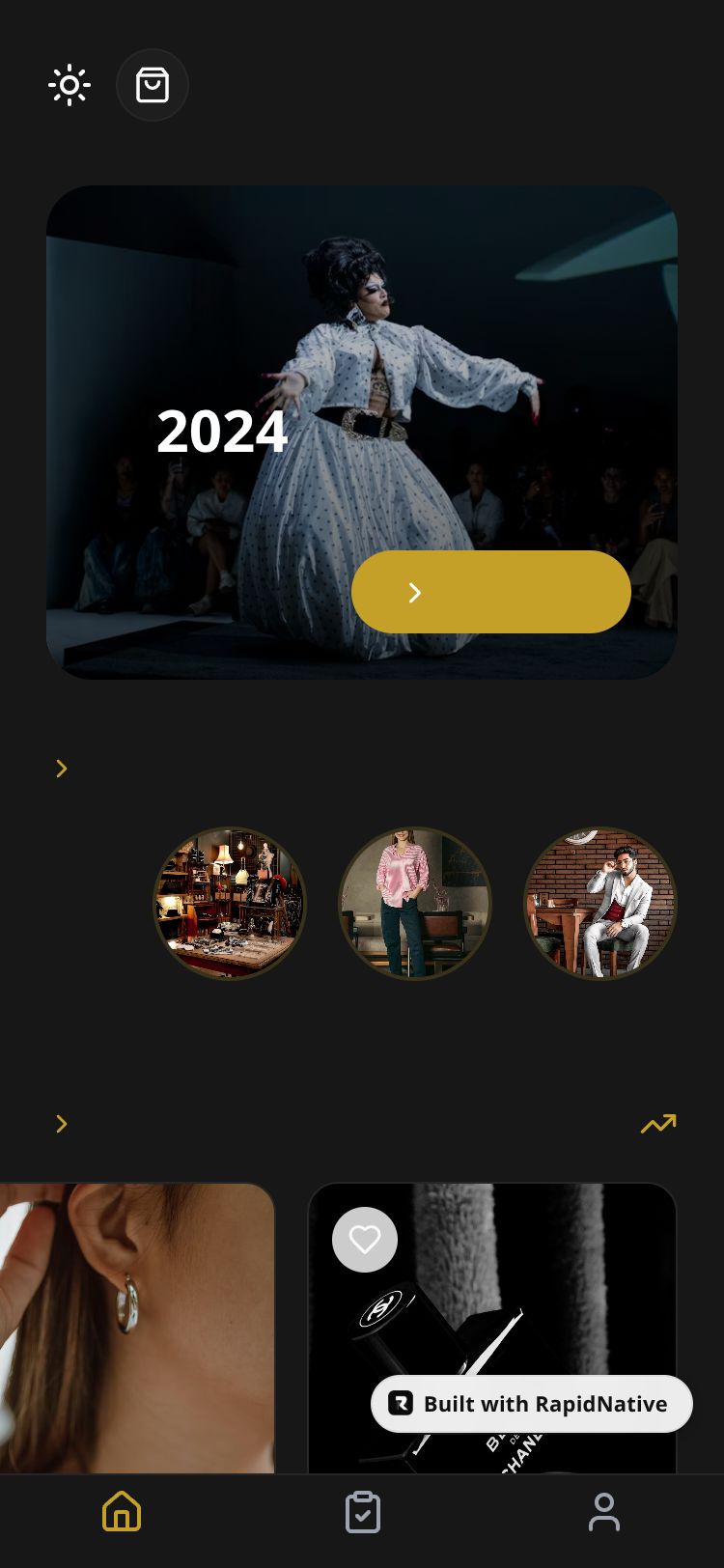Open the Built with RapidNative badge

532,1404
